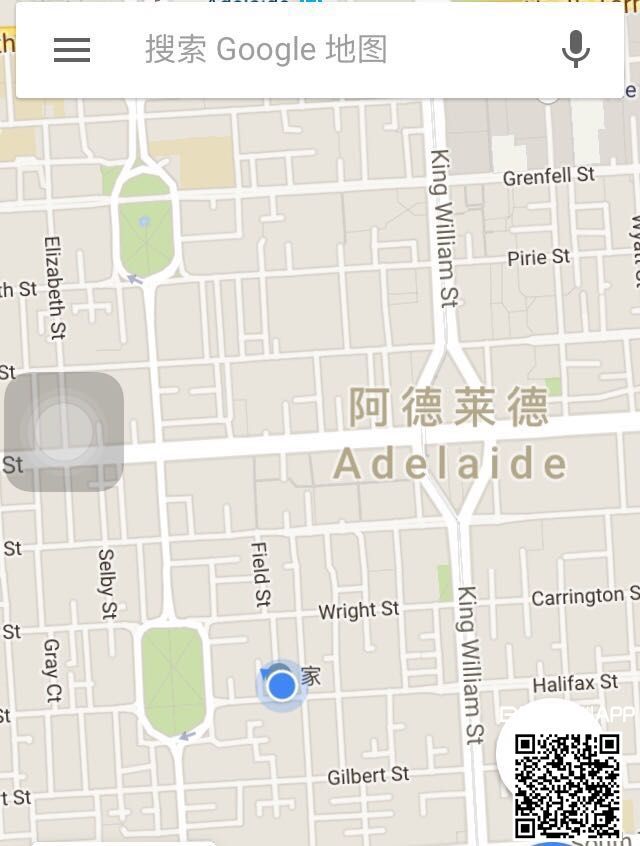
Task: Open the AssistiveTouch floating button
Action: (64, 432)
